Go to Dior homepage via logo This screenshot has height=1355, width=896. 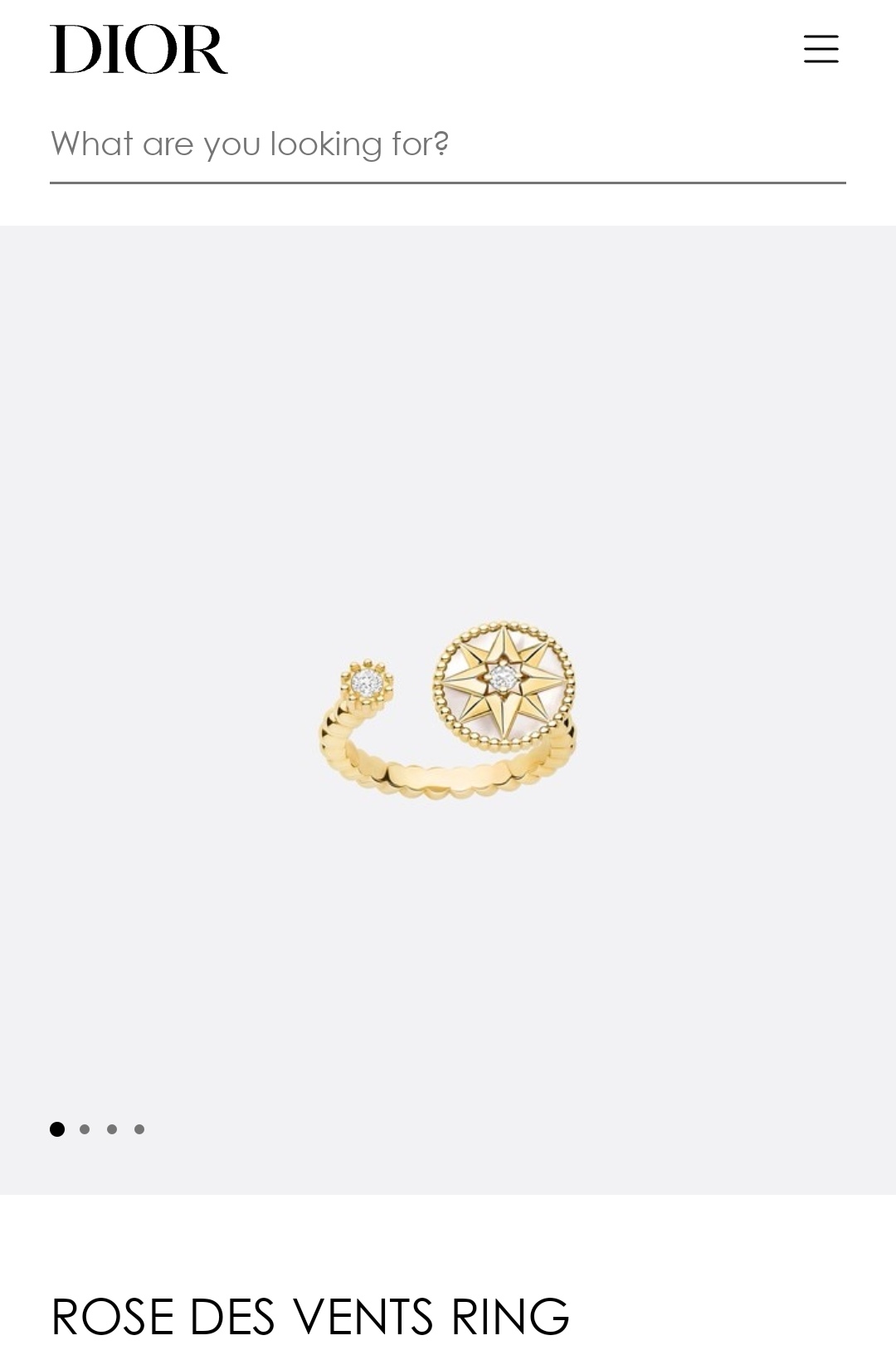click(139, 49)
